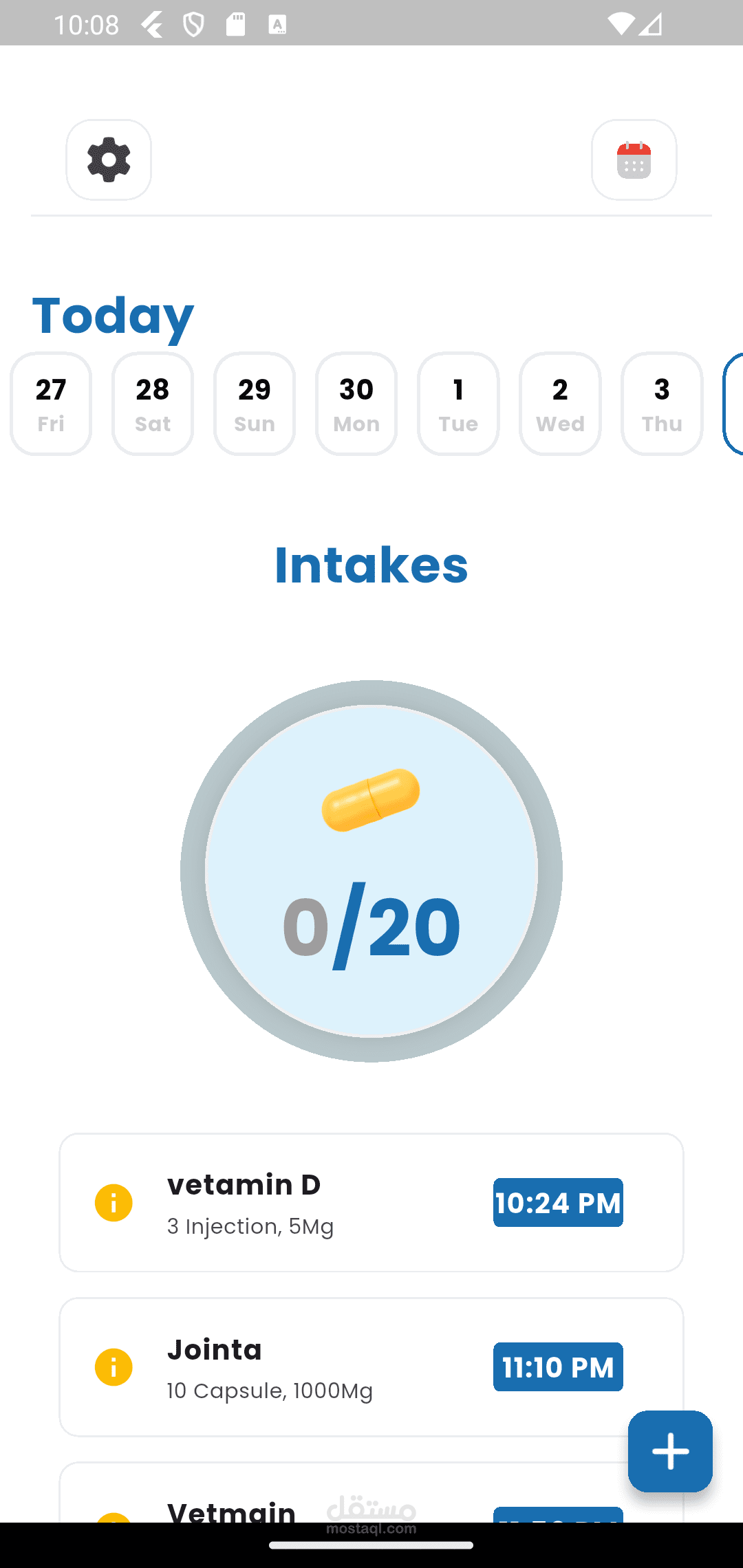Image resolution: width=743 pixels, height=1568 pixels.
Task: Pick Tuesday the 1st
Action: (458, 404)
